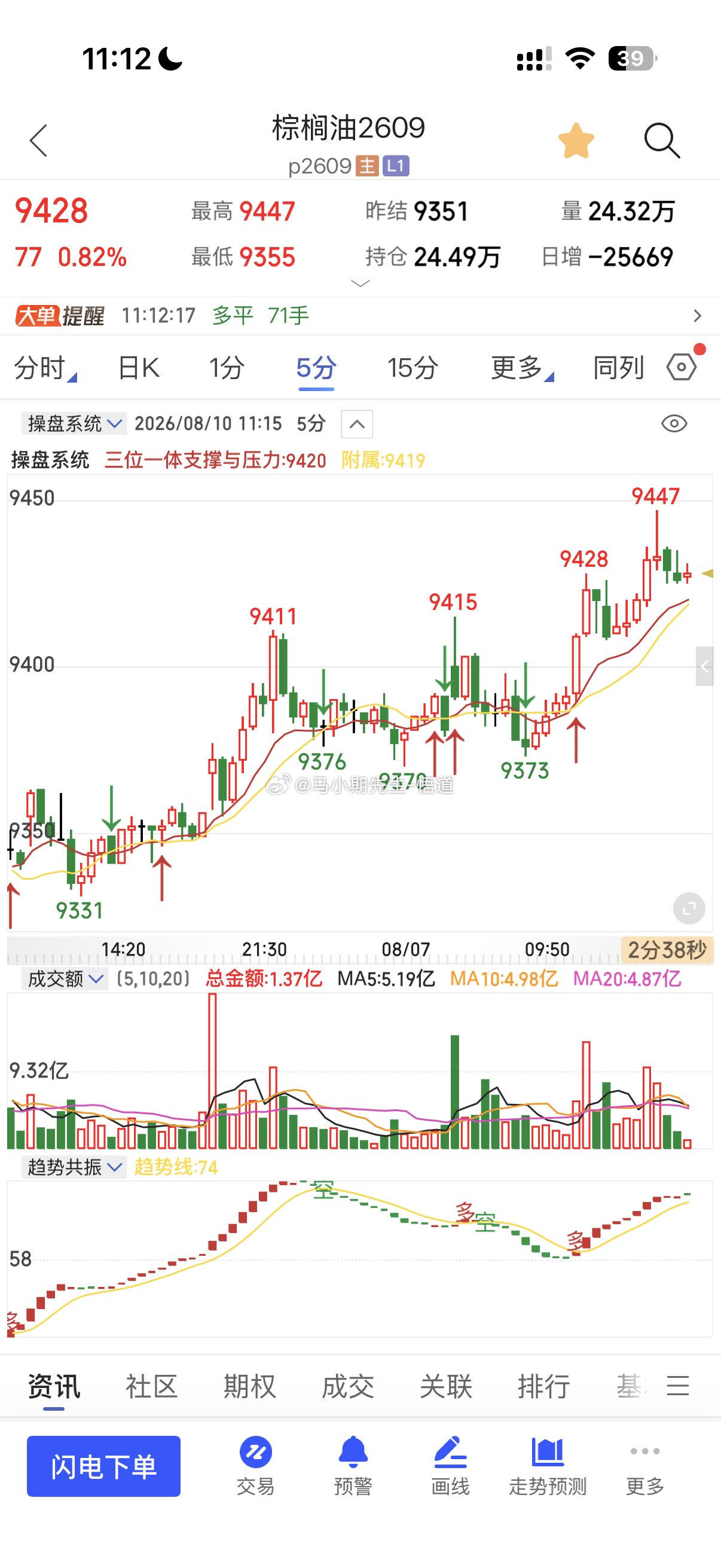This screenshot has width=721, height=1568.
Task: Open the 画线 drawing tool
Action: 450,1466
